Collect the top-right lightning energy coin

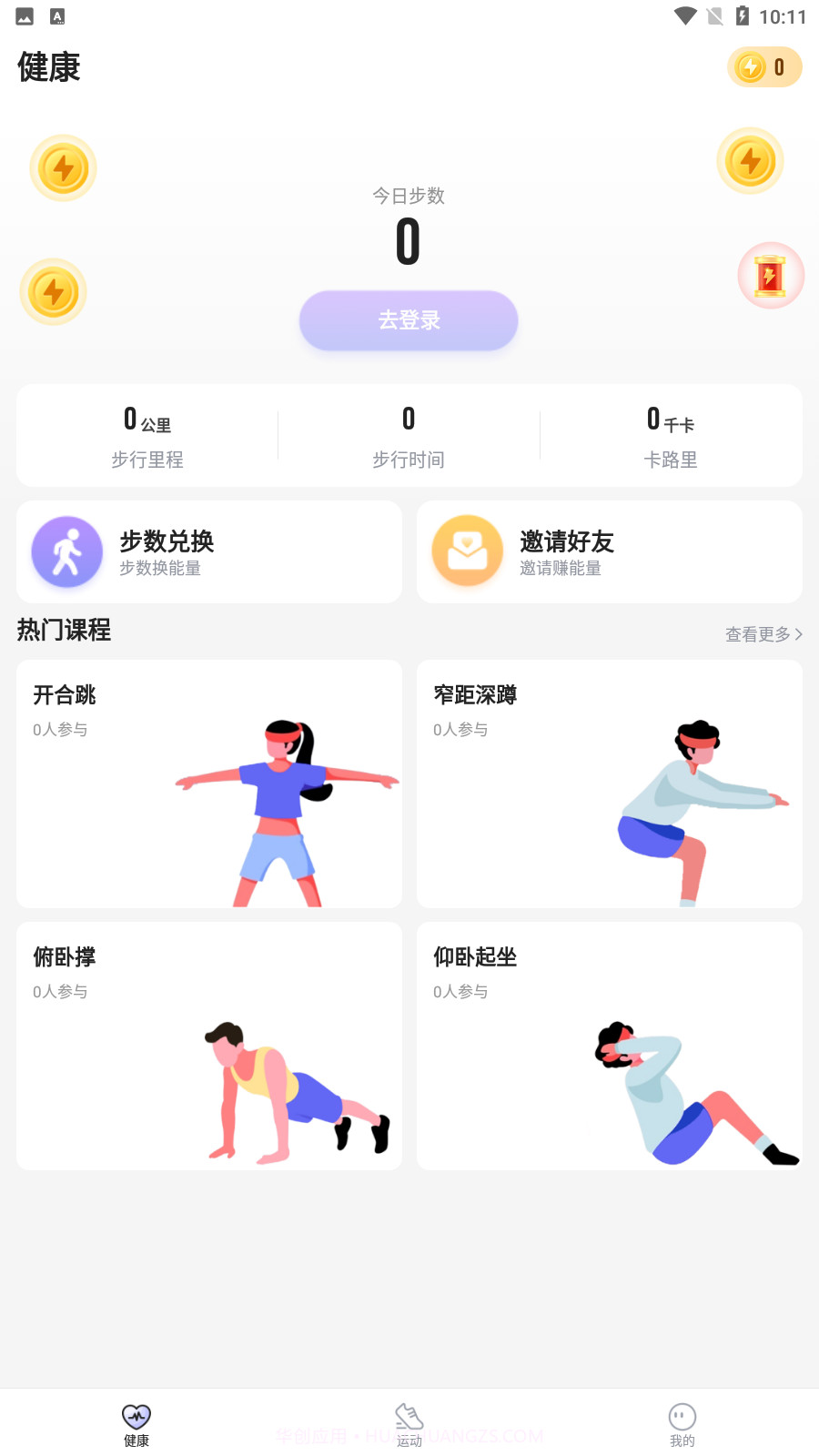coord(750,160)
